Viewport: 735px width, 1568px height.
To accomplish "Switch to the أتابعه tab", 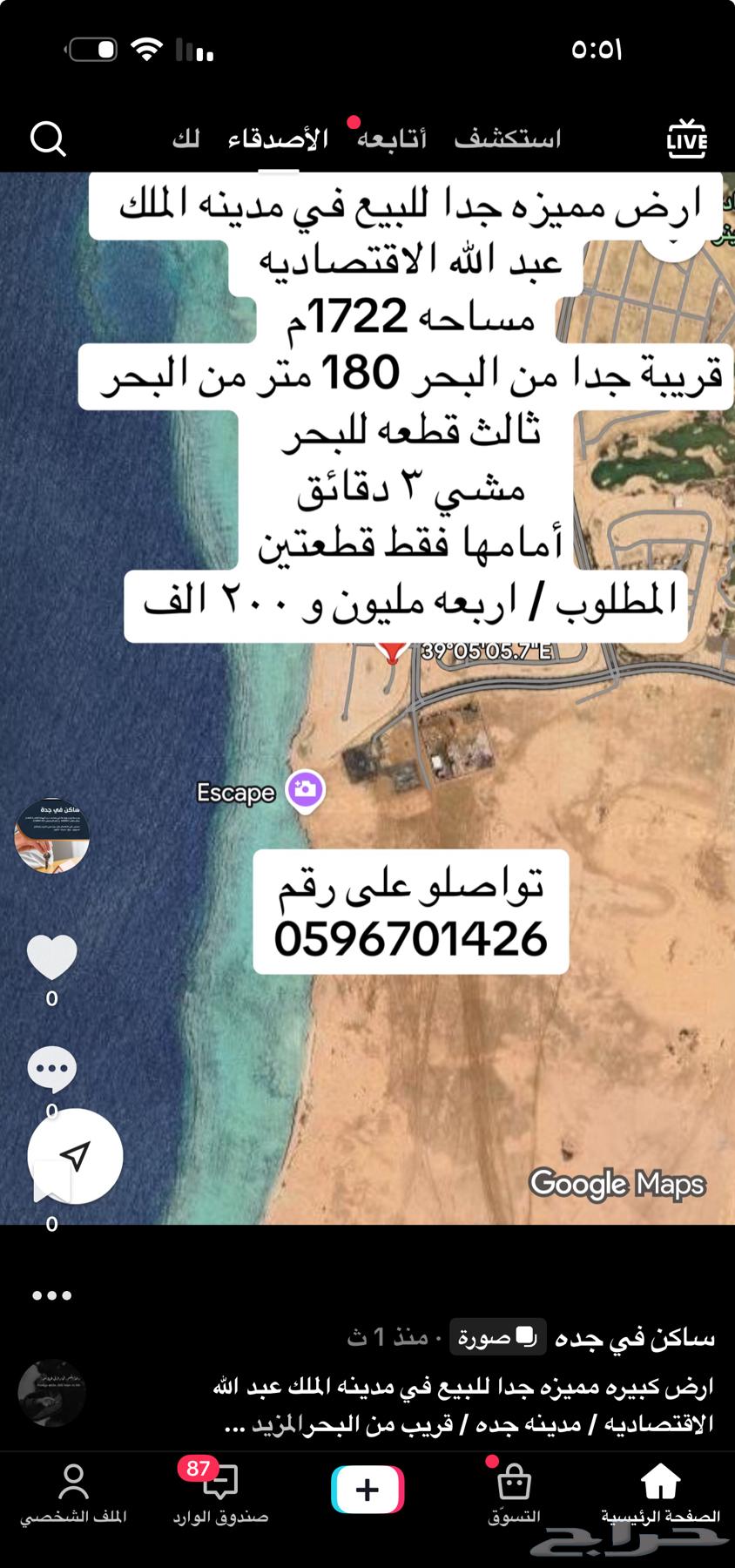I will (392, 139).
